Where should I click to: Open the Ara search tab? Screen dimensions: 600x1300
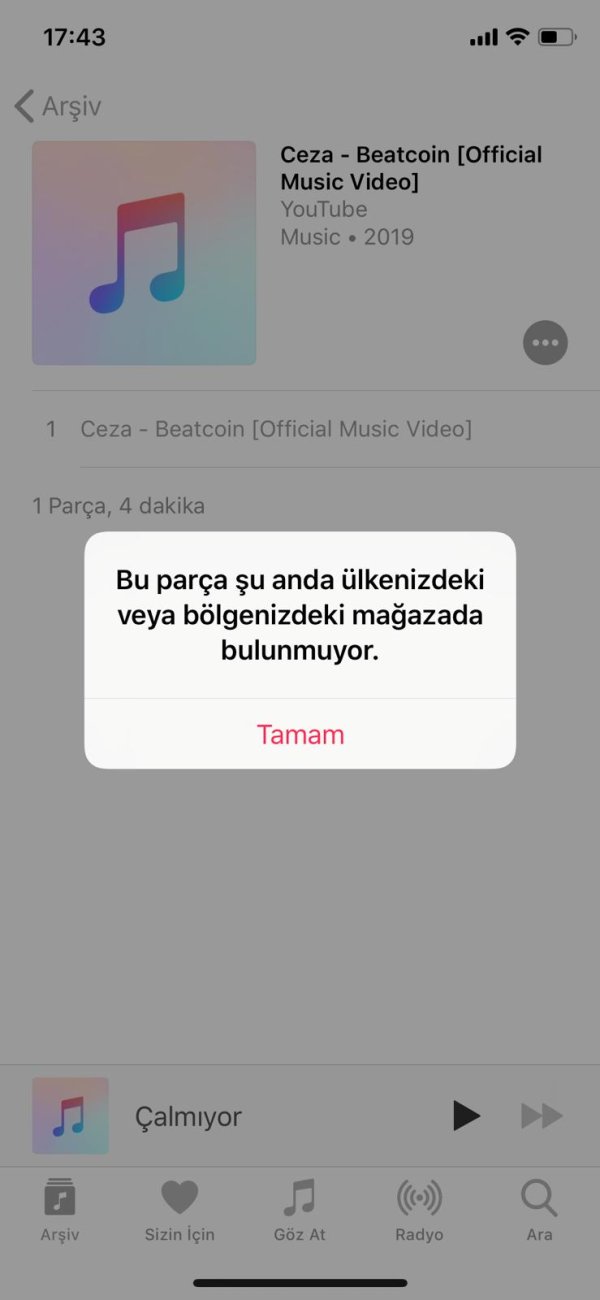pyautogui.click(x=539, y=1210)
